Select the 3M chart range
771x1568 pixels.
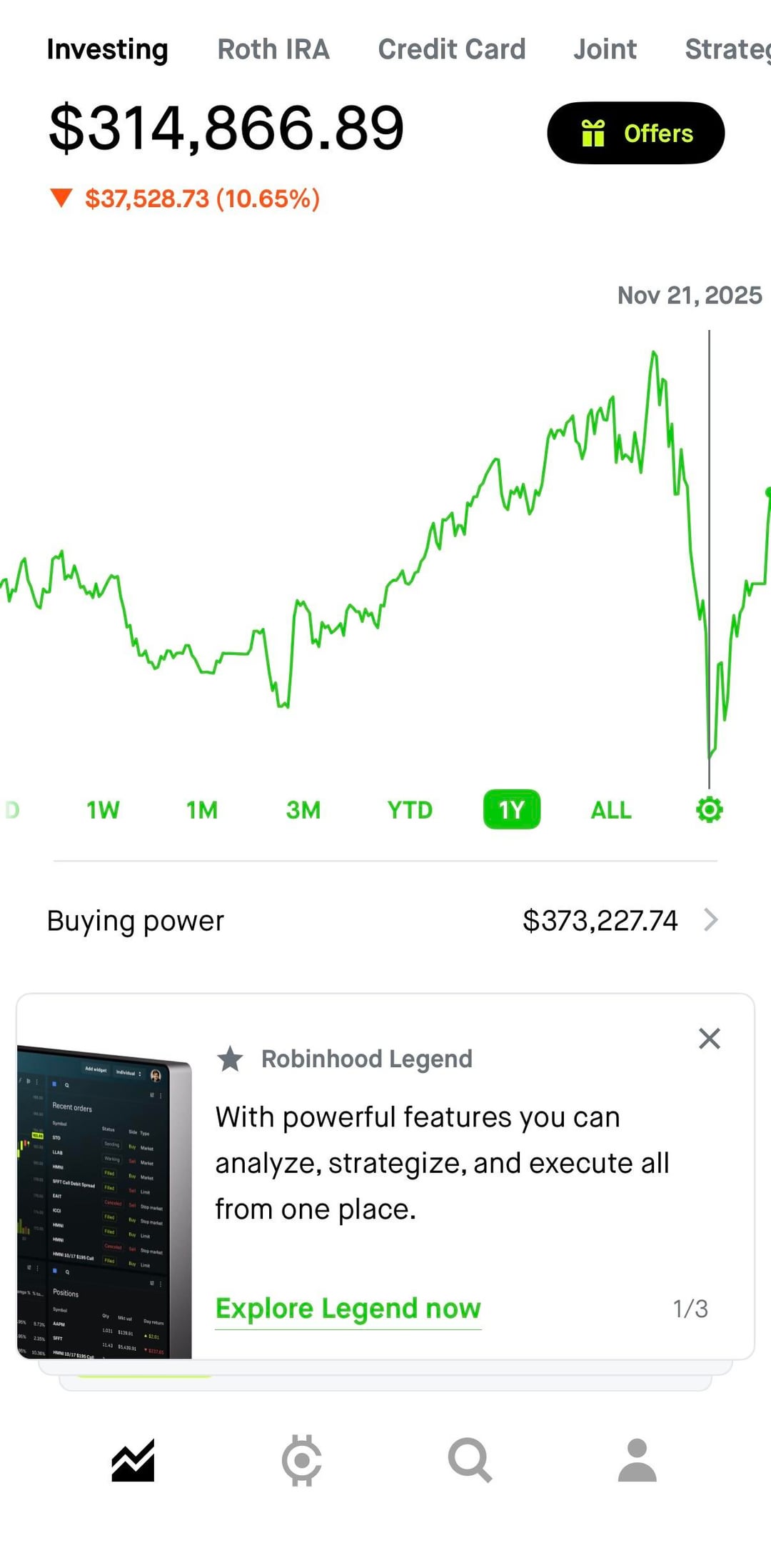(303, 810)
